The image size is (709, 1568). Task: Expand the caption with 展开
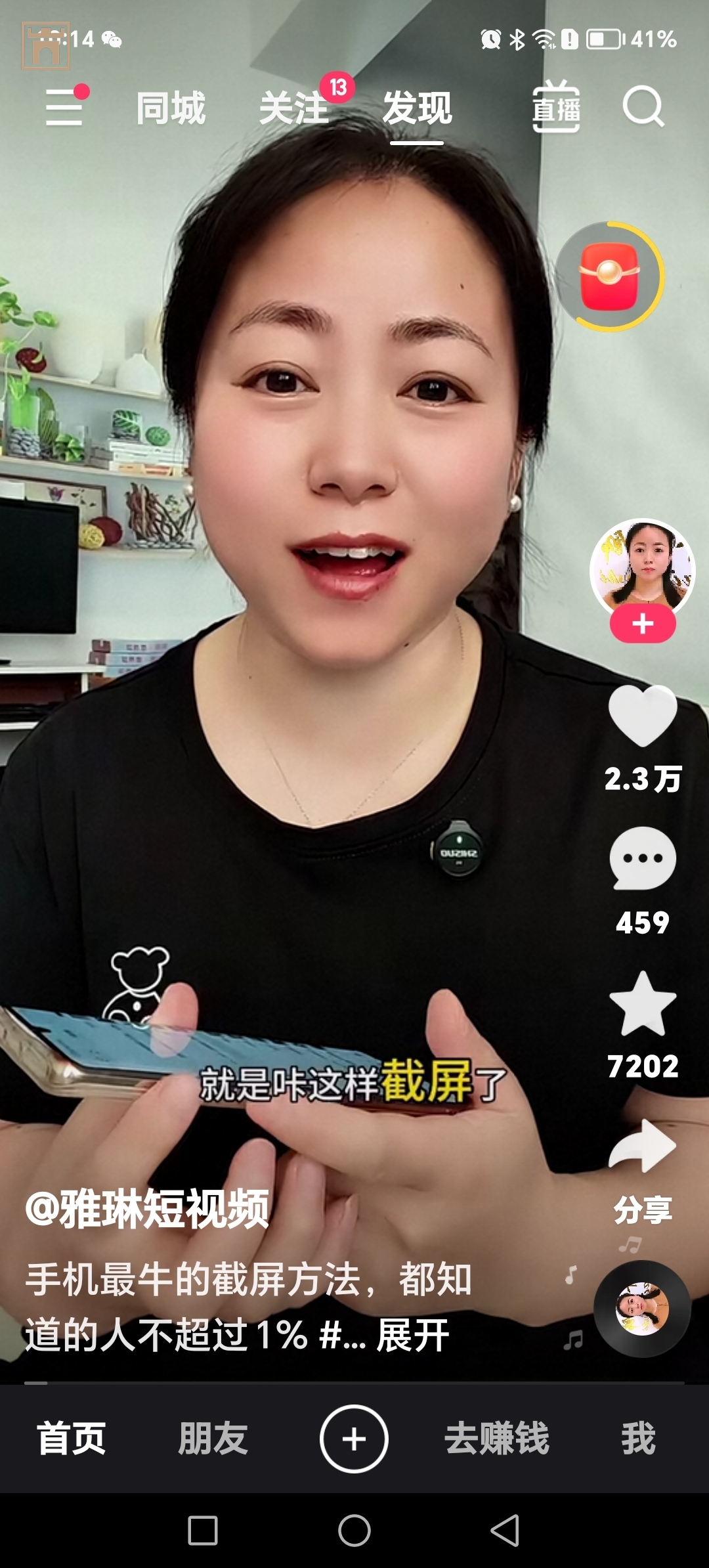(413, 1336)
